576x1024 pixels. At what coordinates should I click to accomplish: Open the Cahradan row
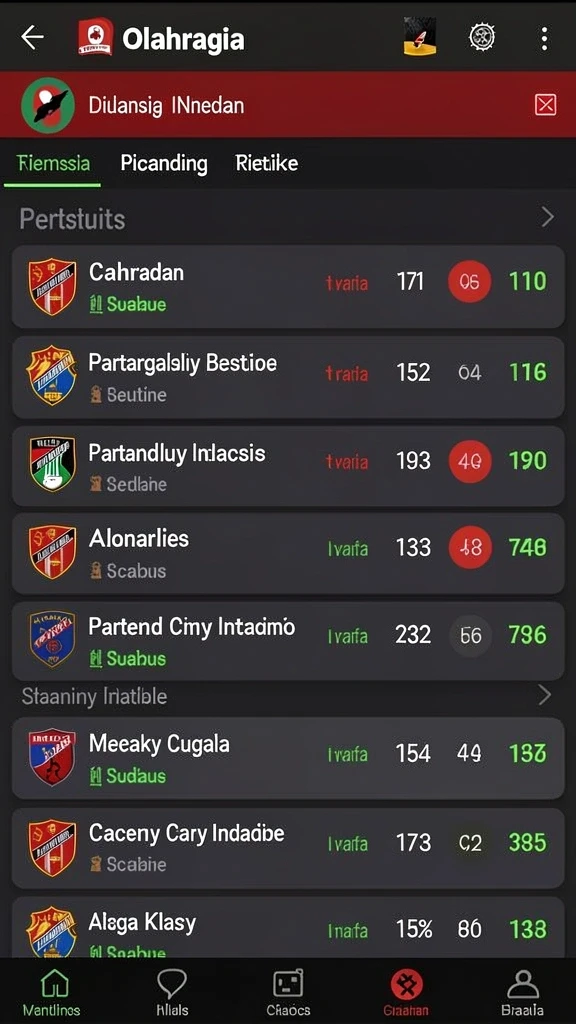288,287
